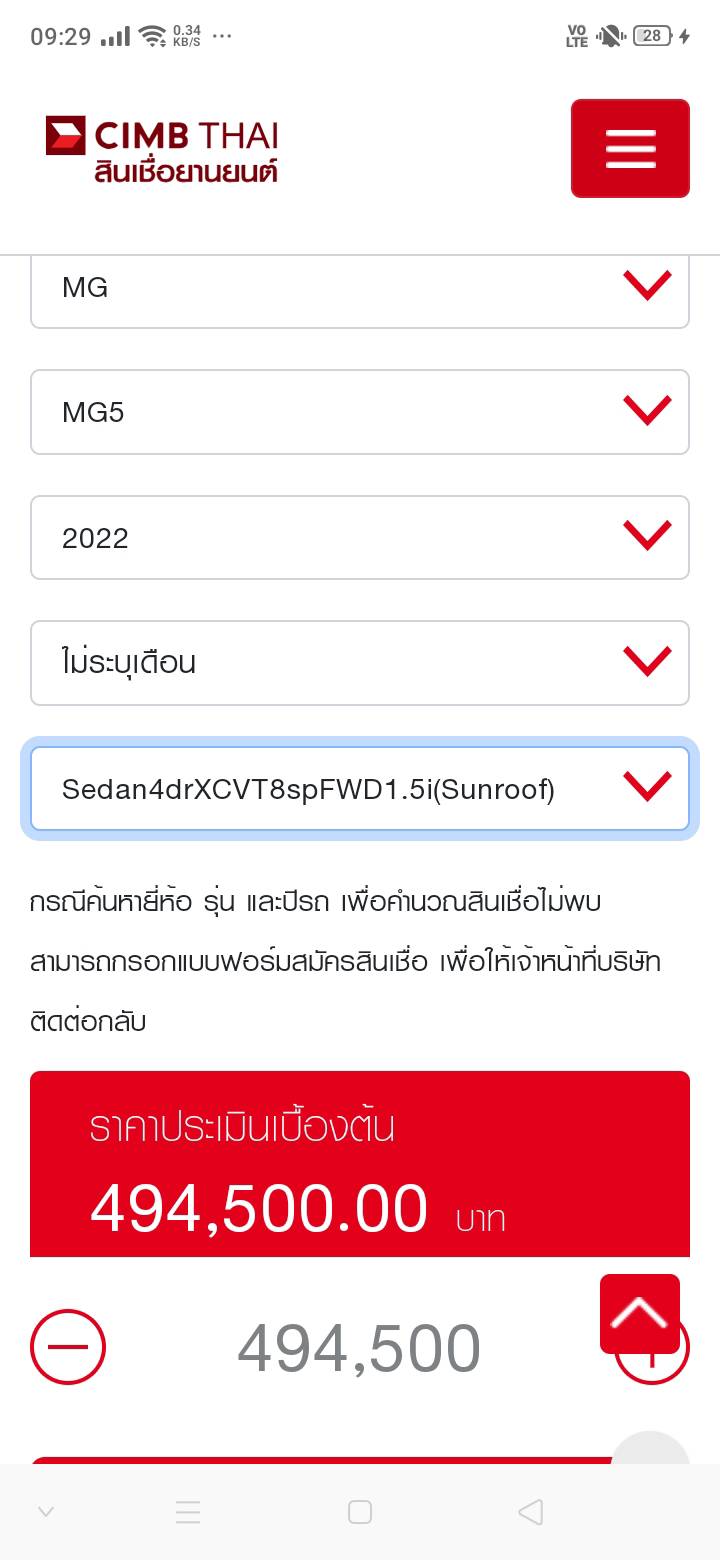Open the system recent apps view
This screenshot has height=1560, width=720.
pos(188,1512)
